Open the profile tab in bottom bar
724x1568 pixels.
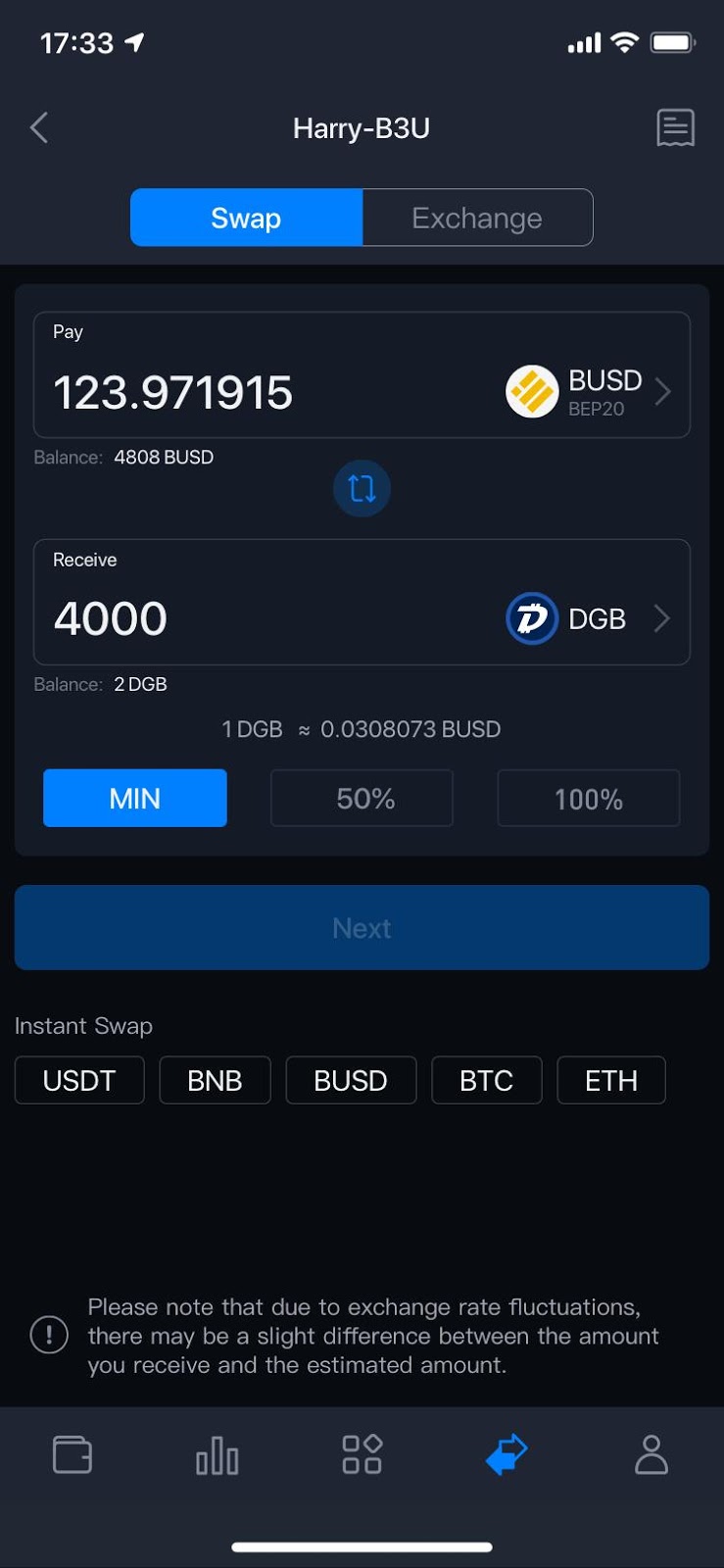point(652,1455)
